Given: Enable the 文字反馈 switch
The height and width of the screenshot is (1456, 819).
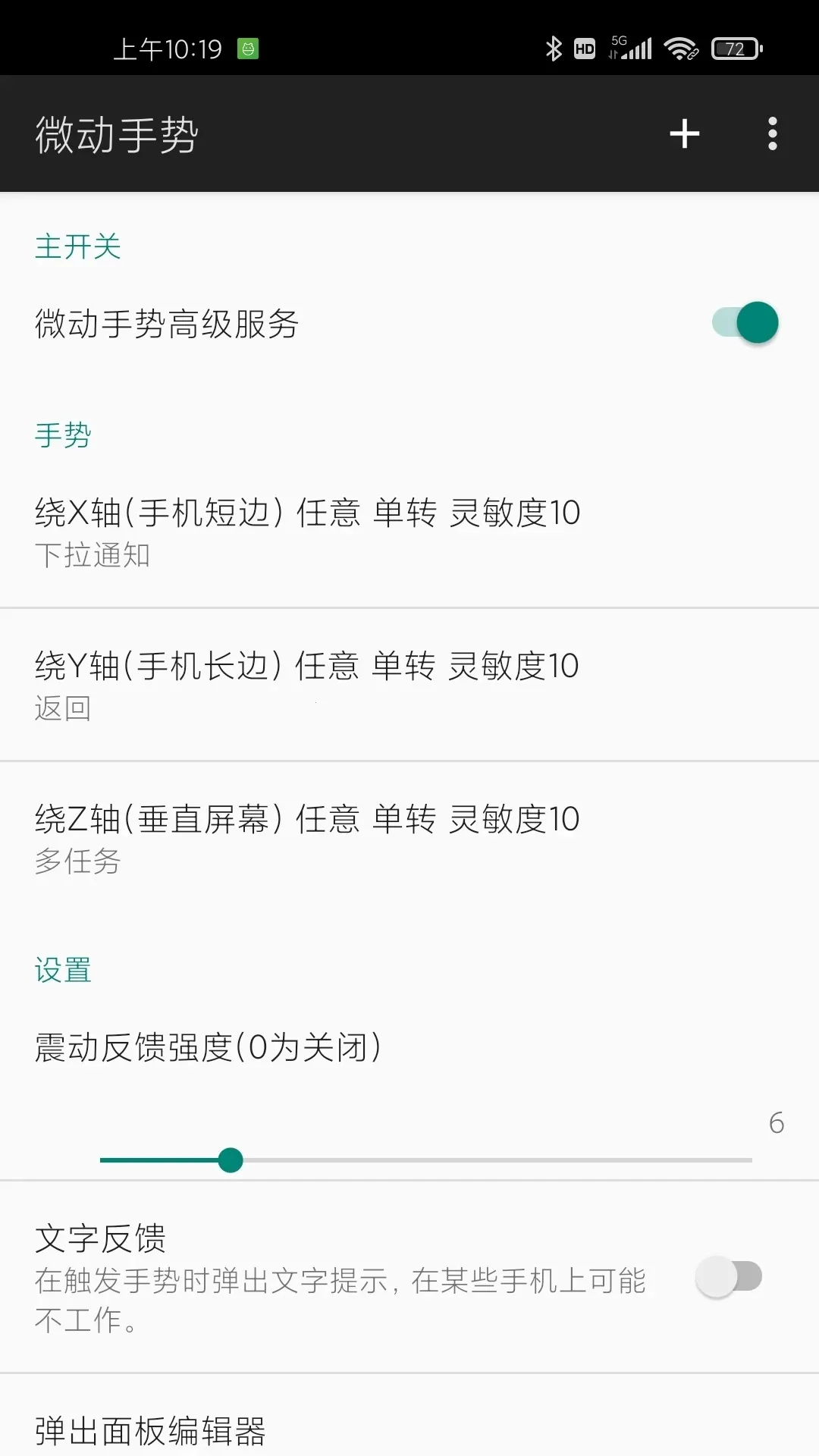Looking at the screenshot, I should click(x=729, y=1277).
